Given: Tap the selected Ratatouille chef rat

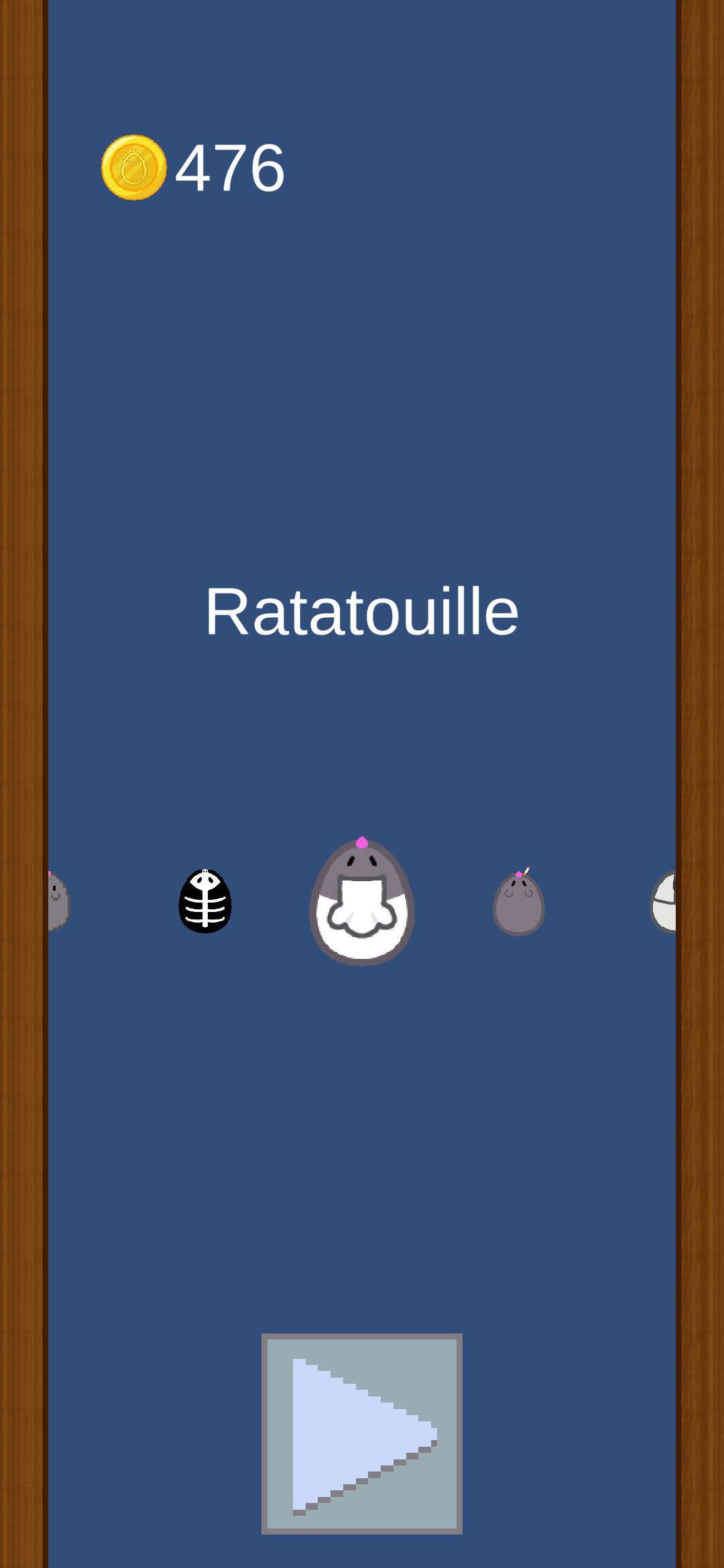Looking at the screenshot, I should click(x=362, y=902).
